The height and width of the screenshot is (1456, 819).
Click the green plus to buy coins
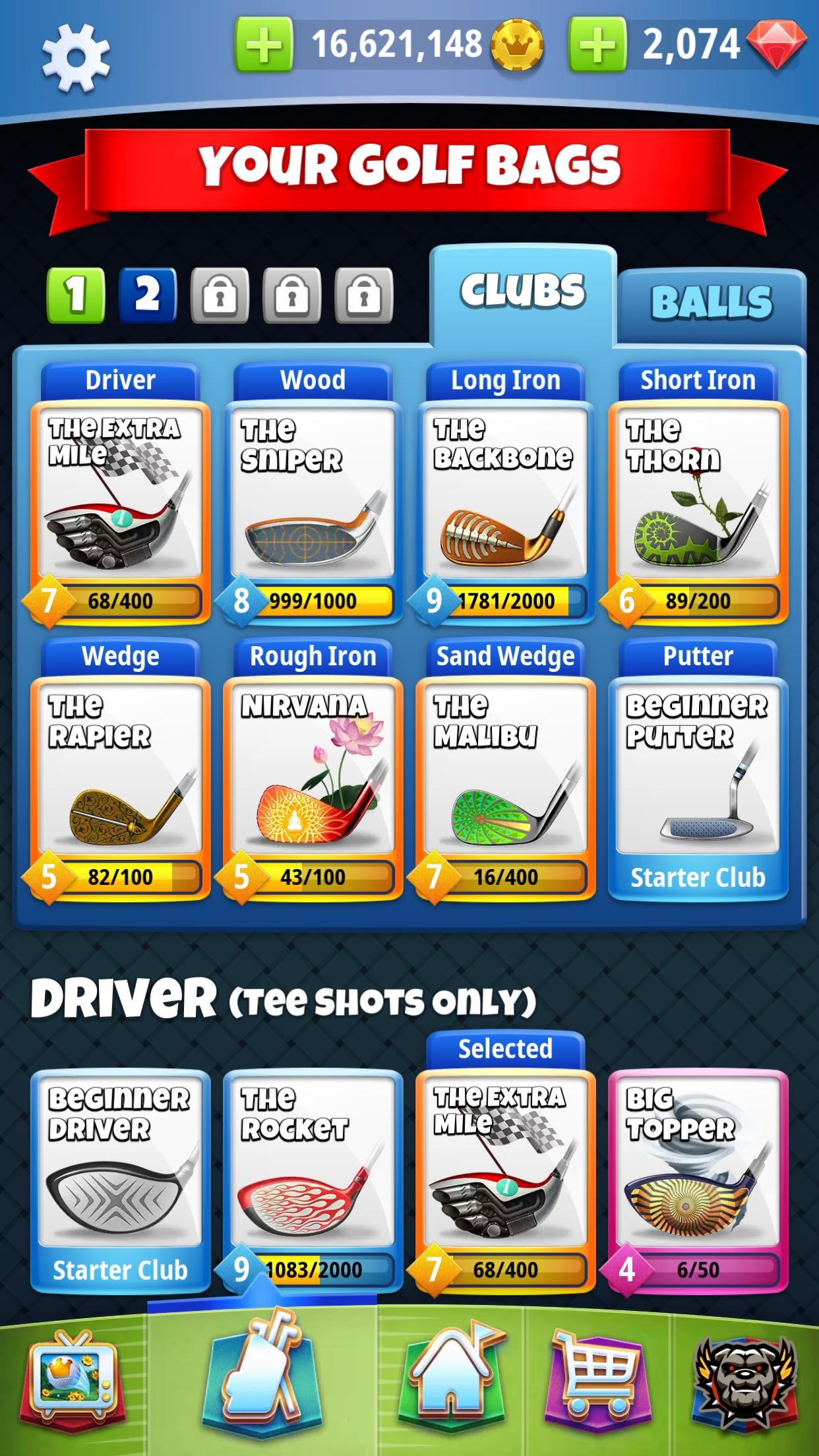point(266,45)
